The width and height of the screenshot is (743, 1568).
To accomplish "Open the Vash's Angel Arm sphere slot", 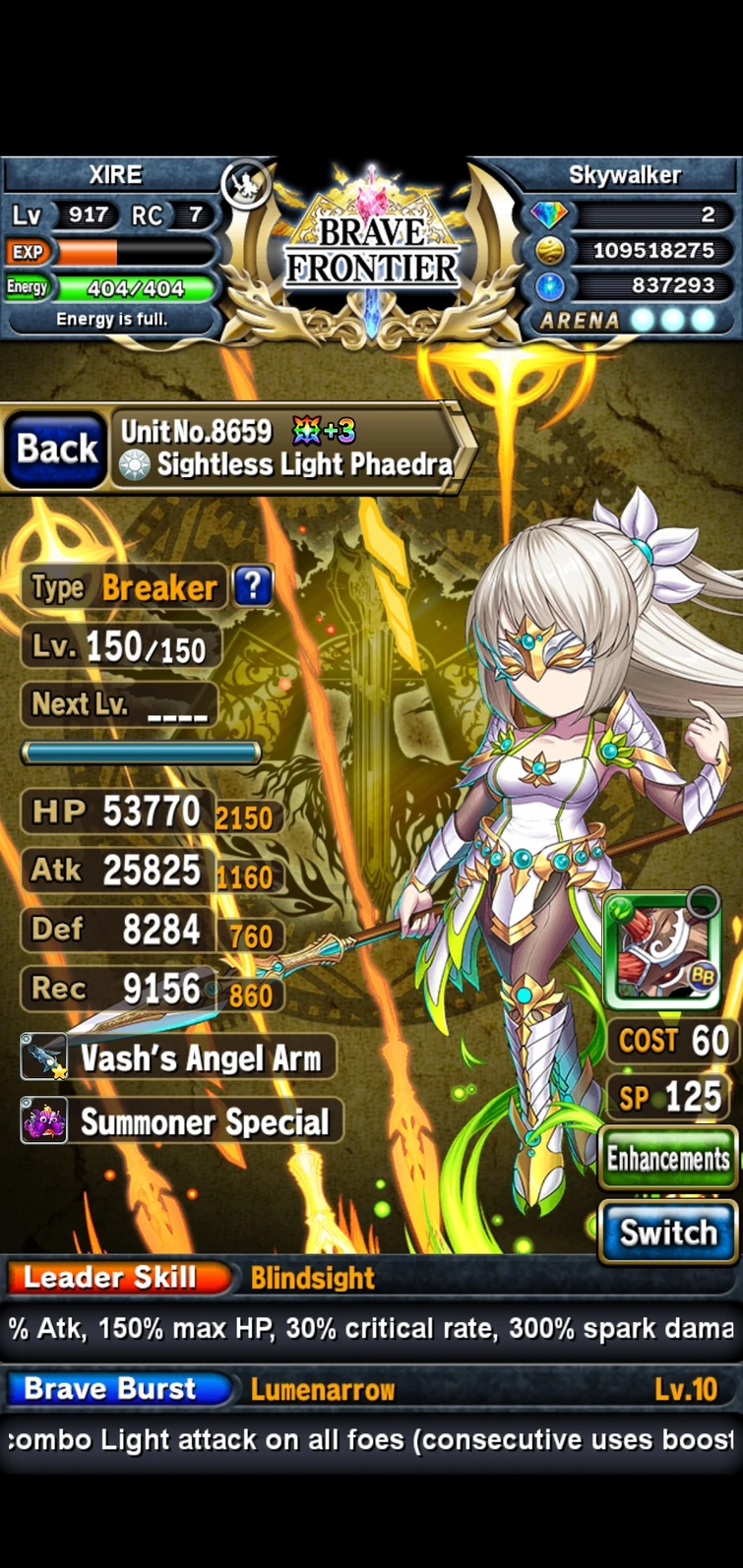I will [178, 1057].
